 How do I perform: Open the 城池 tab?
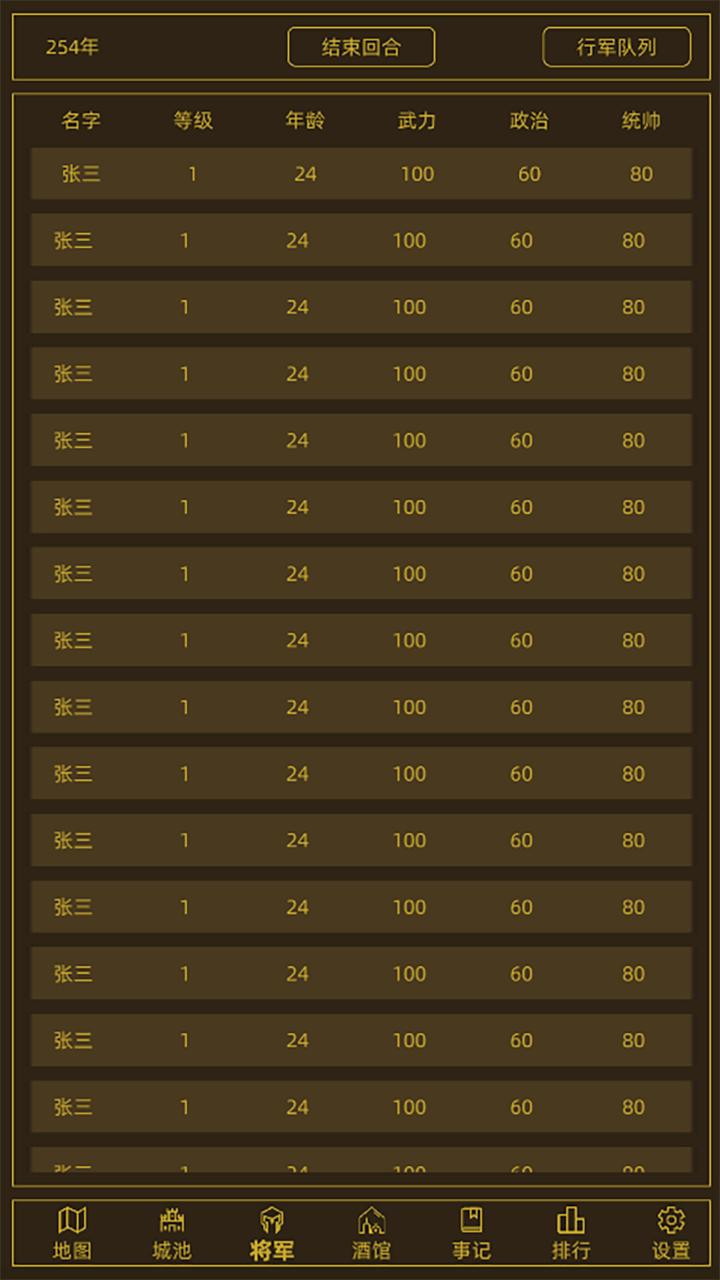pyautogui.click(x=172, y=1233)
